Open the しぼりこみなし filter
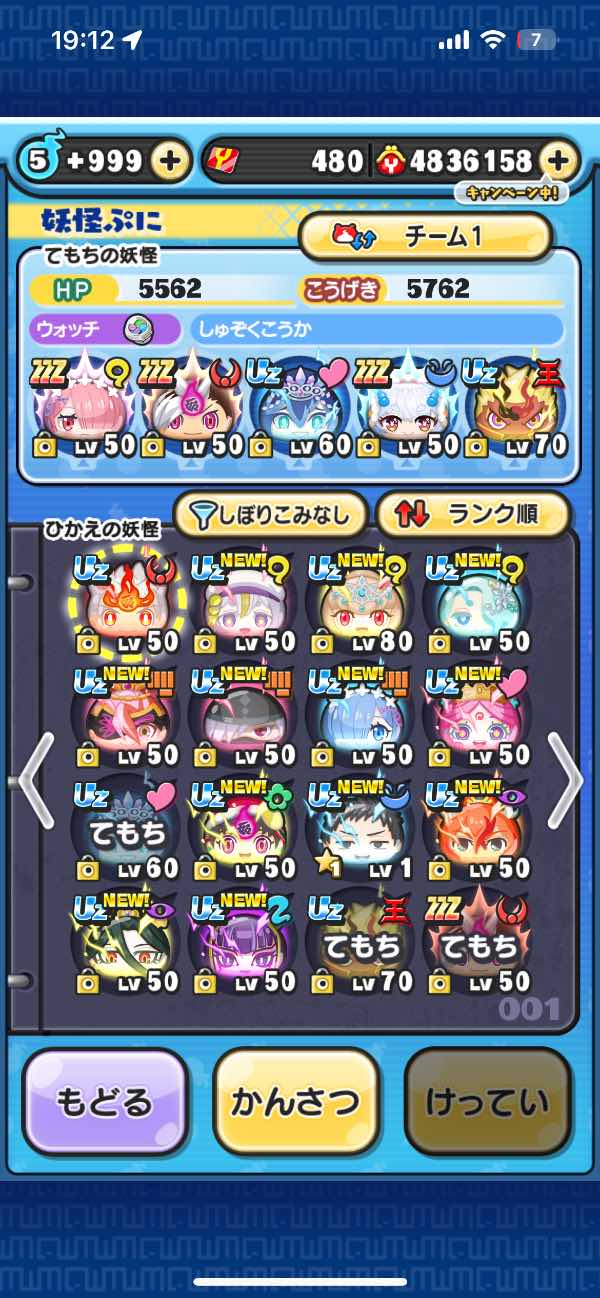Image resolution: width=600 pixels, height=1298 pixels. click(x=271, y=515)
